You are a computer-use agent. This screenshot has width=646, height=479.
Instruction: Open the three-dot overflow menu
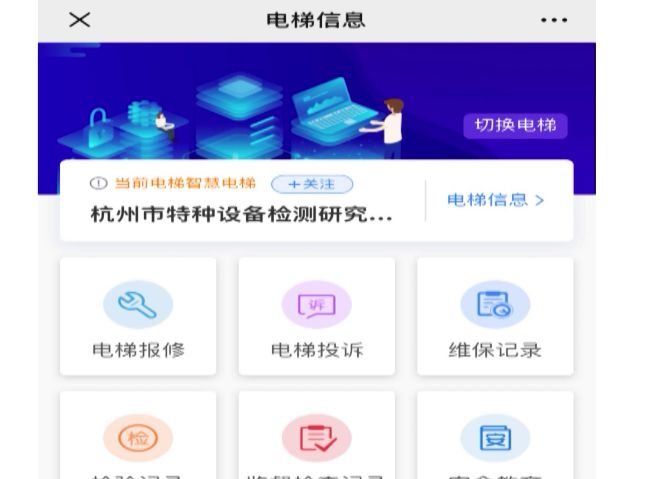click(x=553, y=20)
